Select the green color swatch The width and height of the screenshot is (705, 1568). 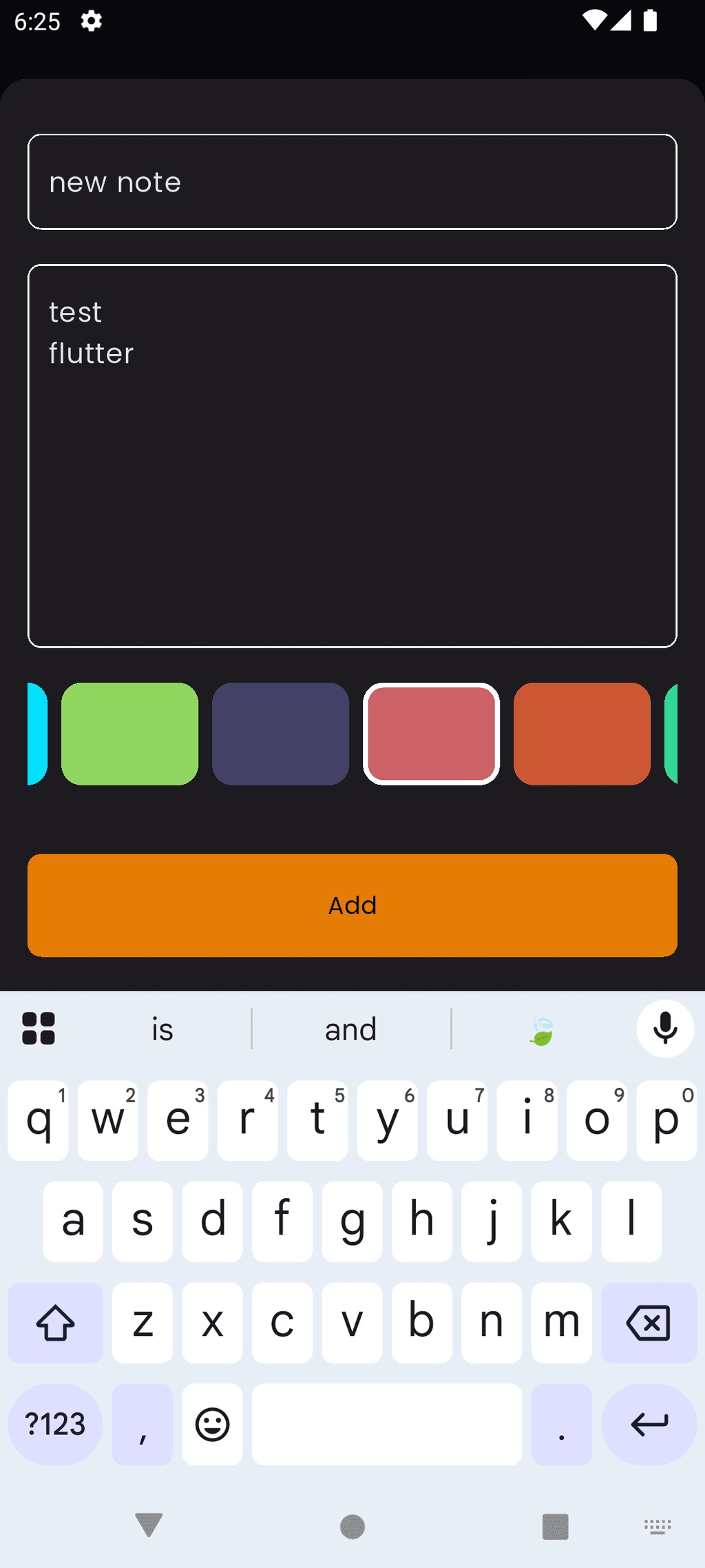(x=129, y=734)
